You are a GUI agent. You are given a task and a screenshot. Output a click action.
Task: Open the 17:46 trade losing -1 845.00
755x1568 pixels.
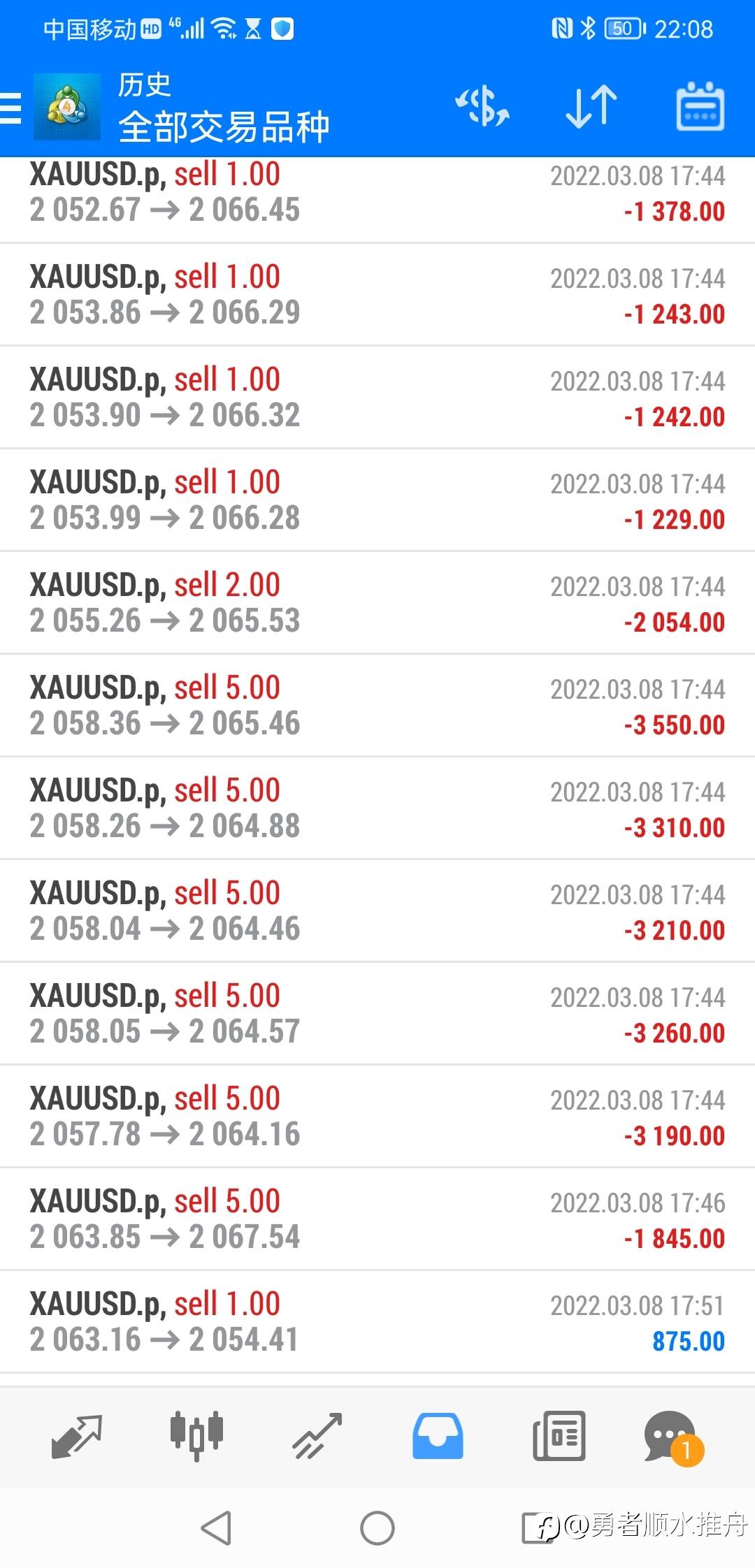pos(377,1219)
